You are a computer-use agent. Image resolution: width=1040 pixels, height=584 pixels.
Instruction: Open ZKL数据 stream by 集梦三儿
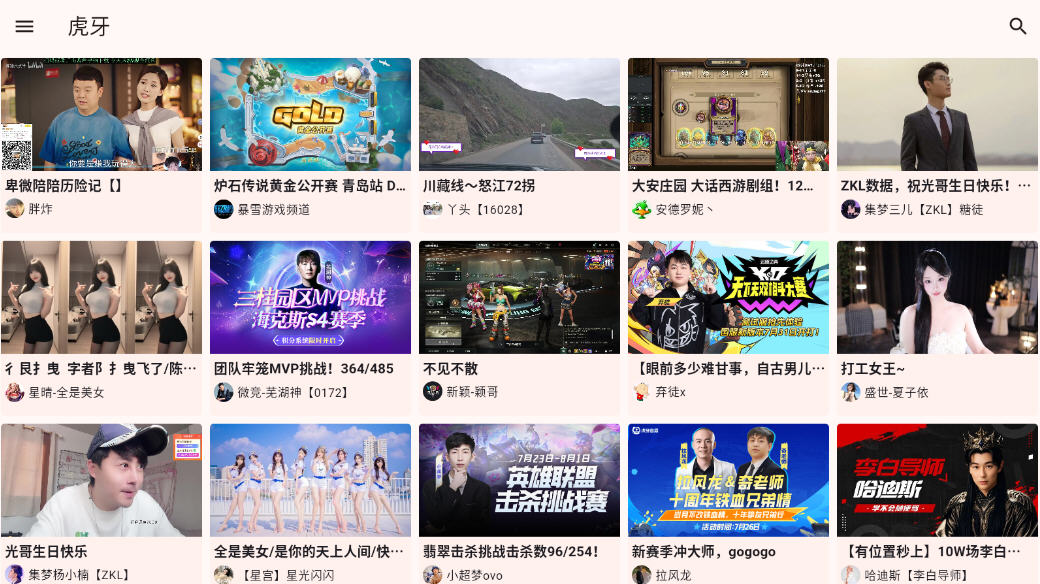point(937,115)
